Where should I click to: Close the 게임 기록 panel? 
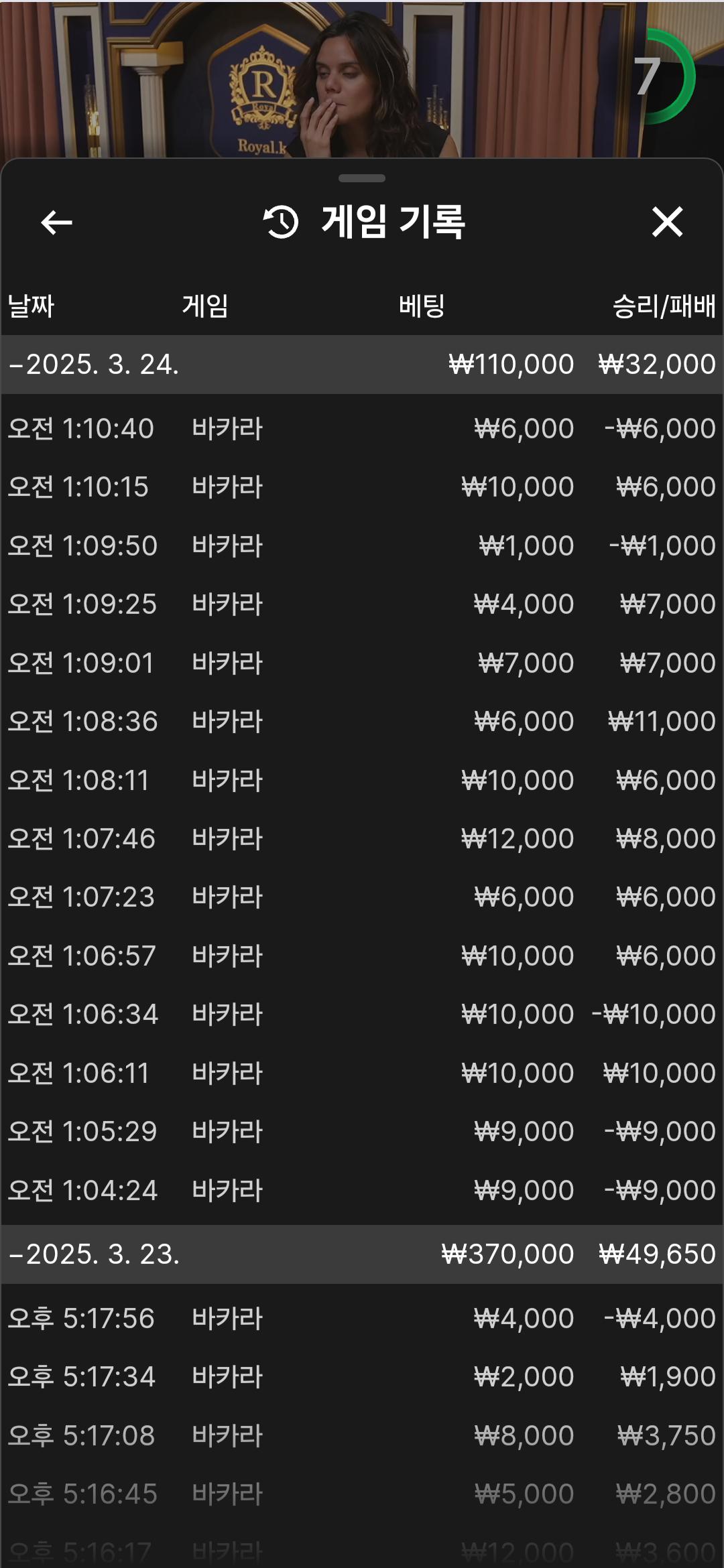[x=667, y=222]
